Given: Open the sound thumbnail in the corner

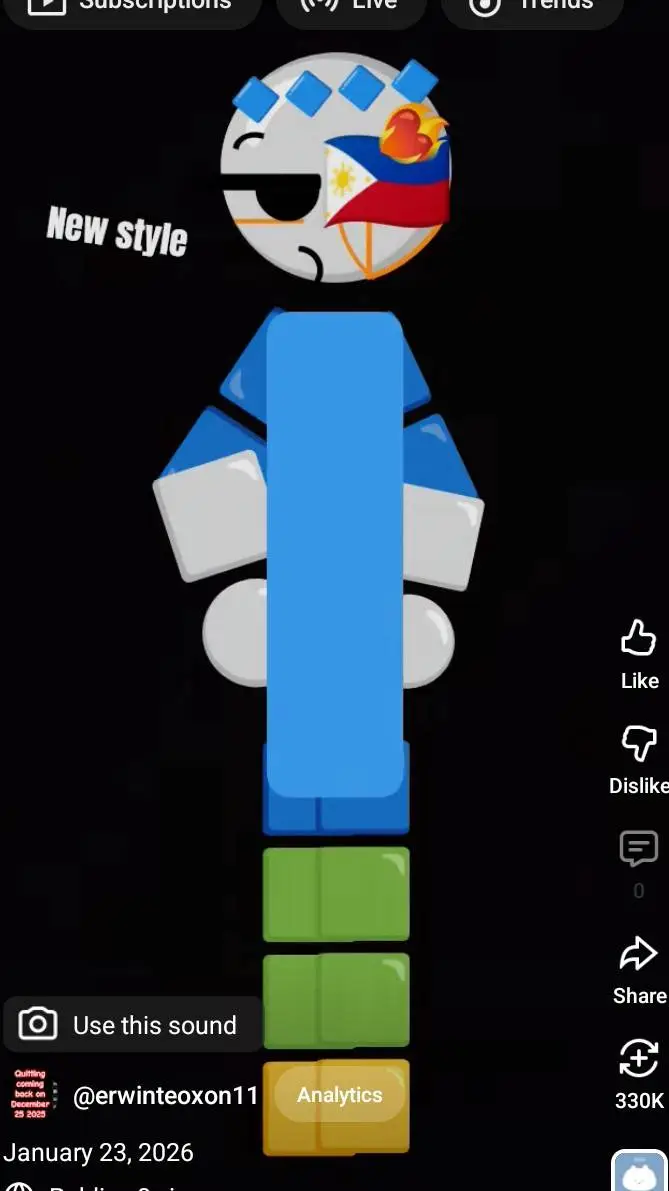Looking at the screenshot, I should (640, 1171).
